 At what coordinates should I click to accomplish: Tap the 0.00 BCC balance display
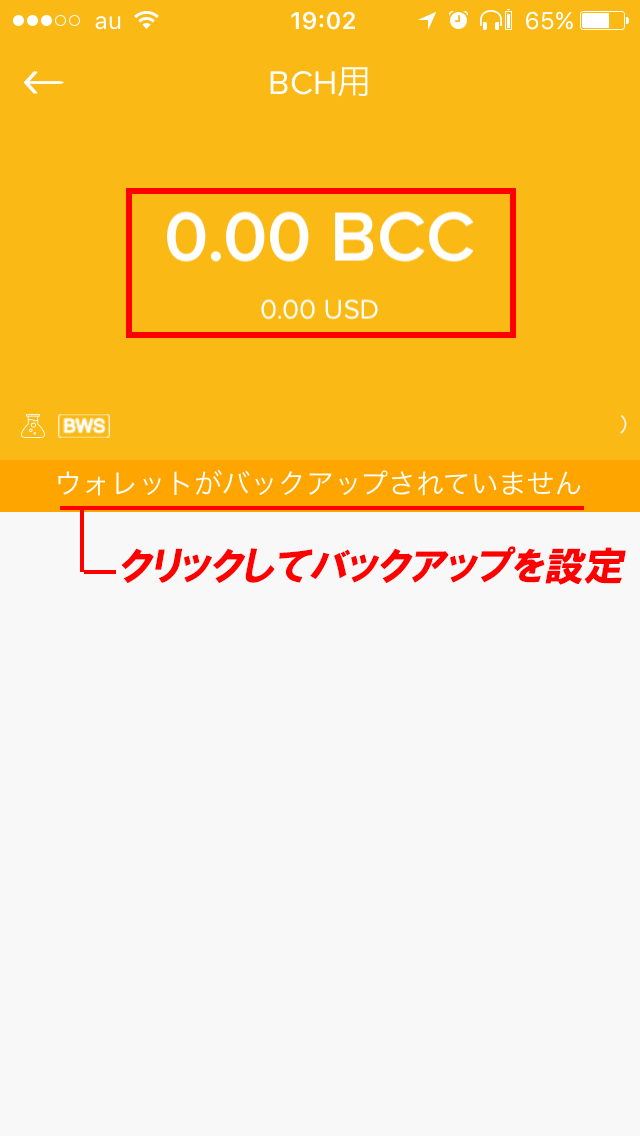click(x=320, y=240)
